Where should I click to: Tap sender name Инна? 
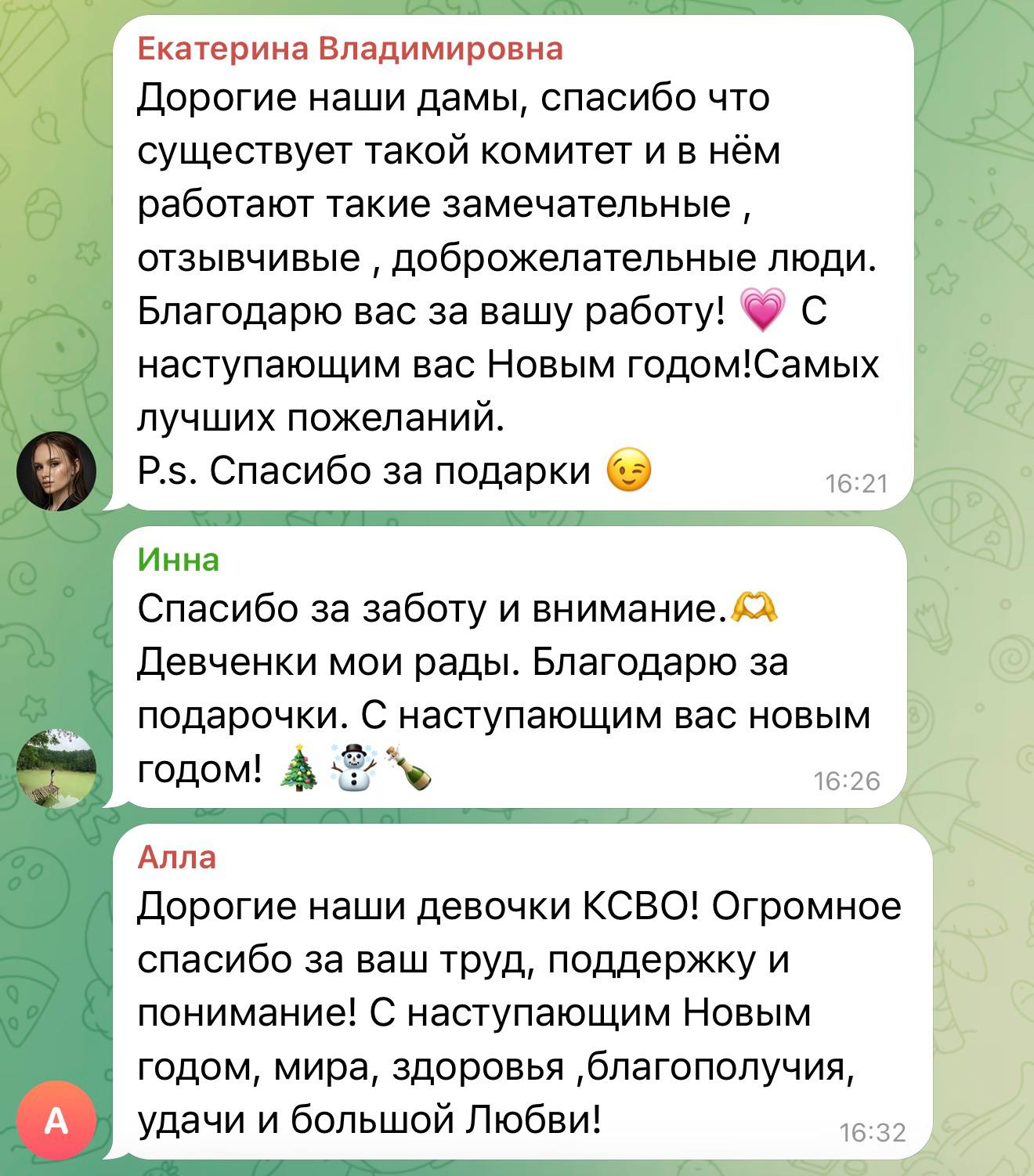tap(179, 560)
